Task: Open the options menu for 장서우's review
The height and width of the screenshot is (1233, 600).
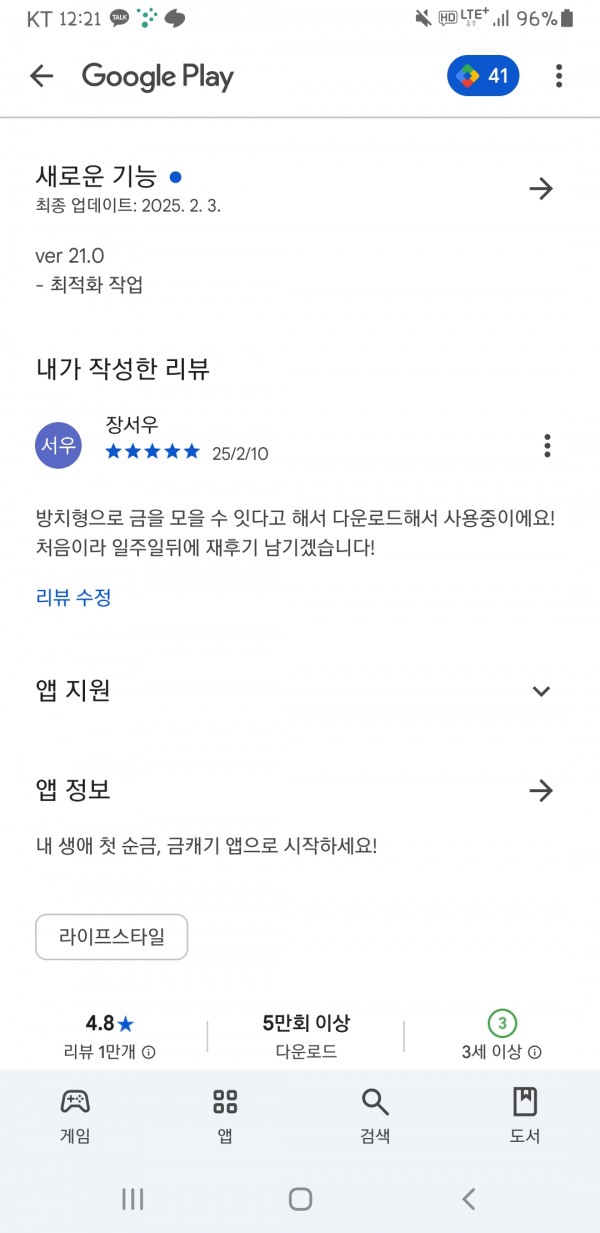Action: (x=547, y=445)
